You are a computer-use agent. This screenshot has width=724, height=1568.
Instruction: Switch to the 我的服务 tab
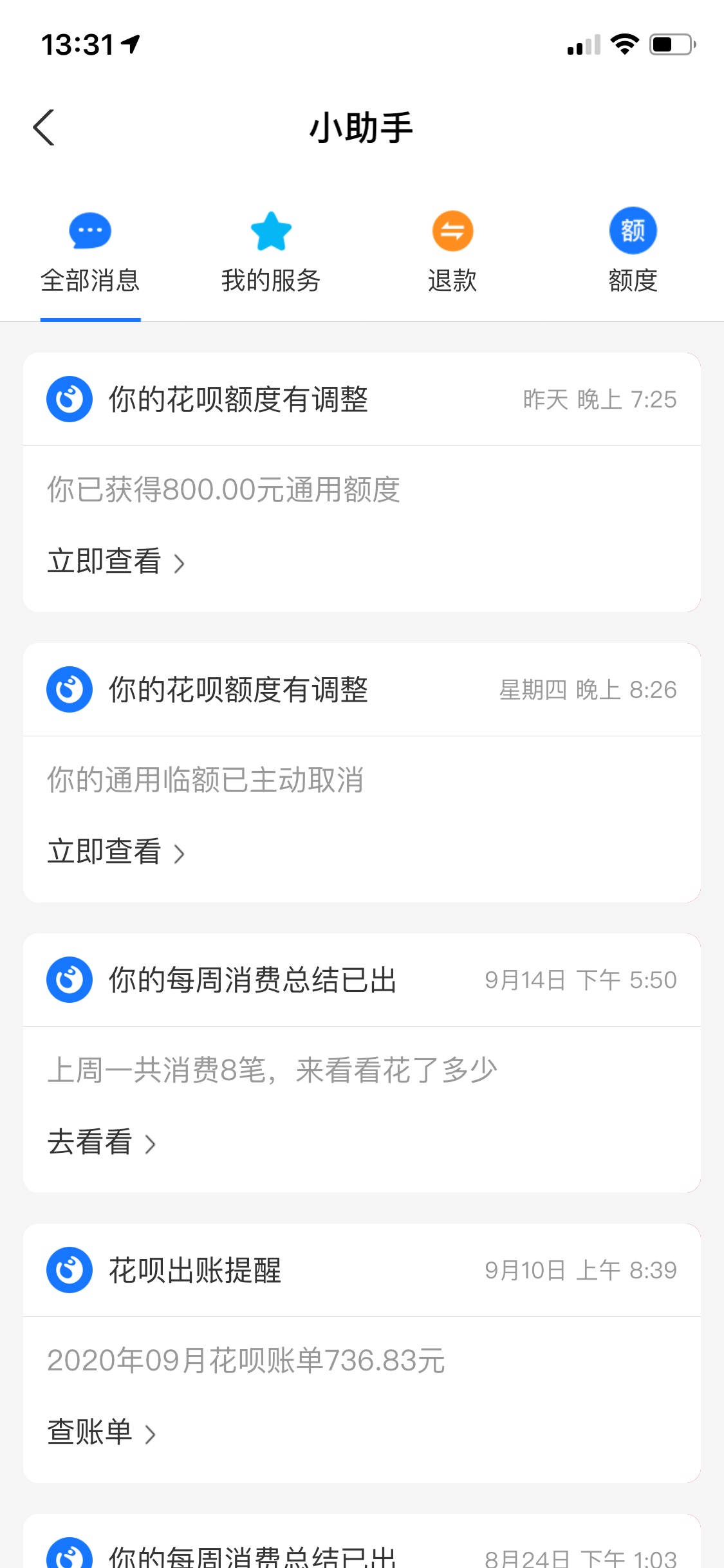click(271, 254)
